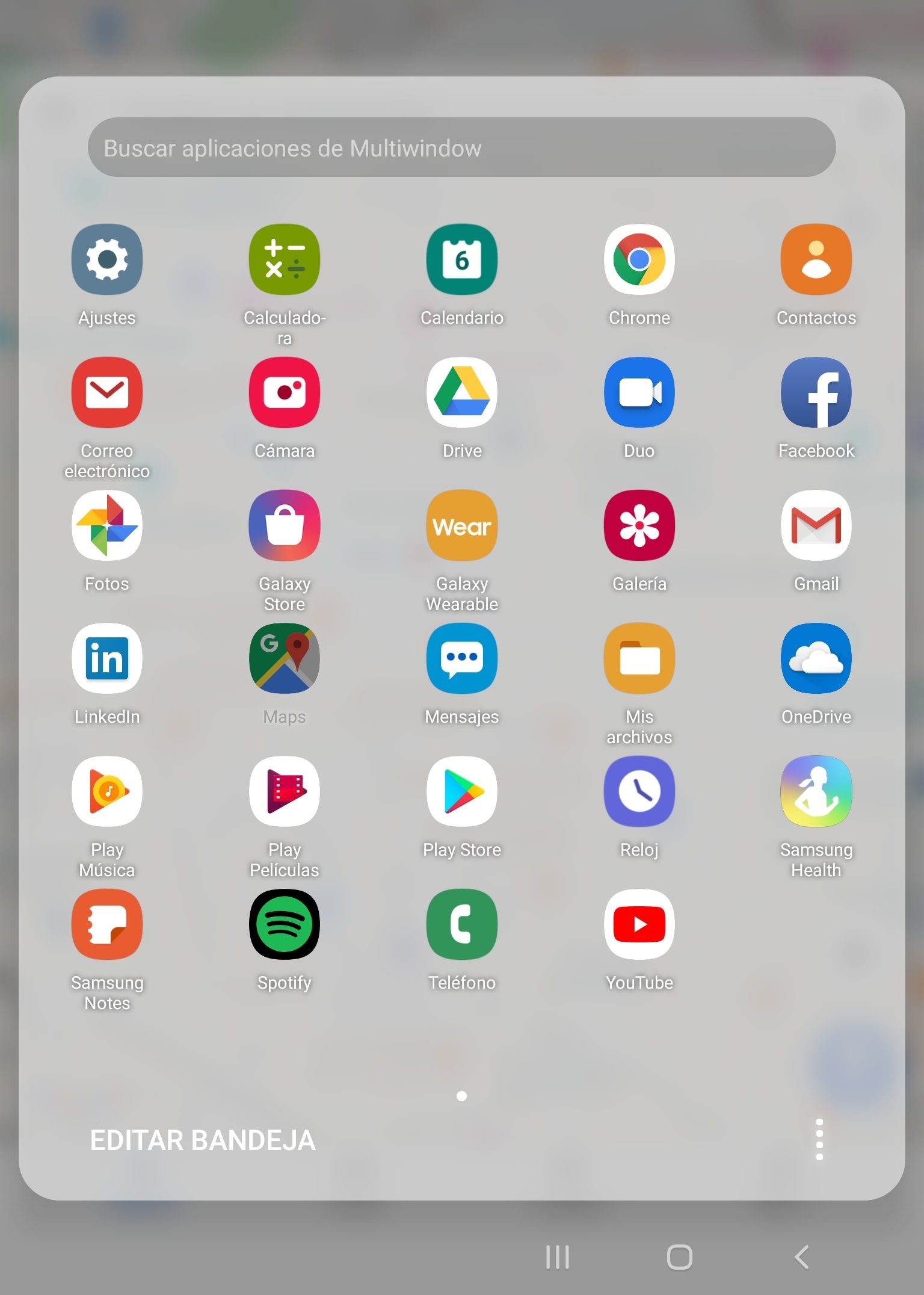This screenshot has width=924, height=1295.
Task: Launch the Cámara app
Action: pos(285,393)
